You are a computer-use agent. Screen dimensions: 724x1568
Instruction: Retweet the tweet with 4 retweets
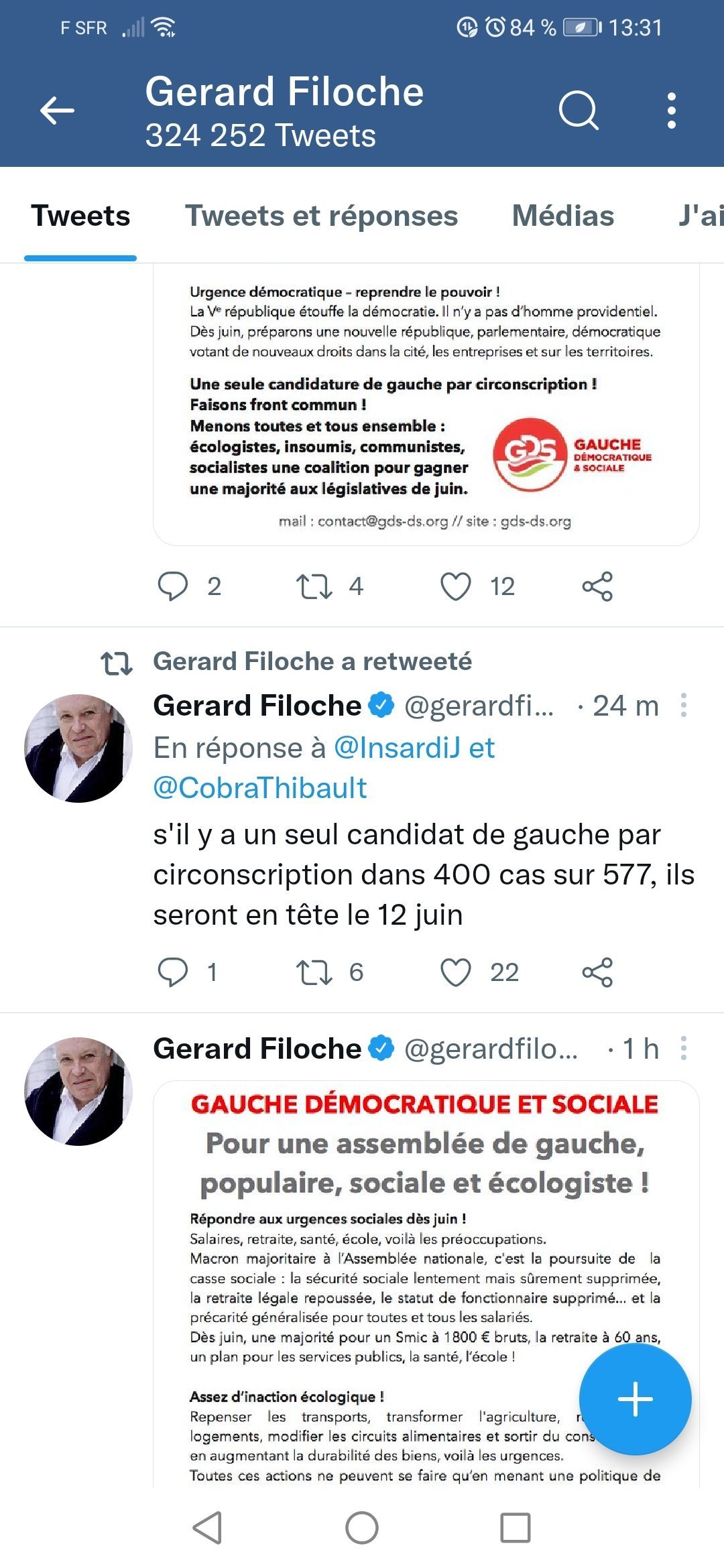click(x=314, y=586)
